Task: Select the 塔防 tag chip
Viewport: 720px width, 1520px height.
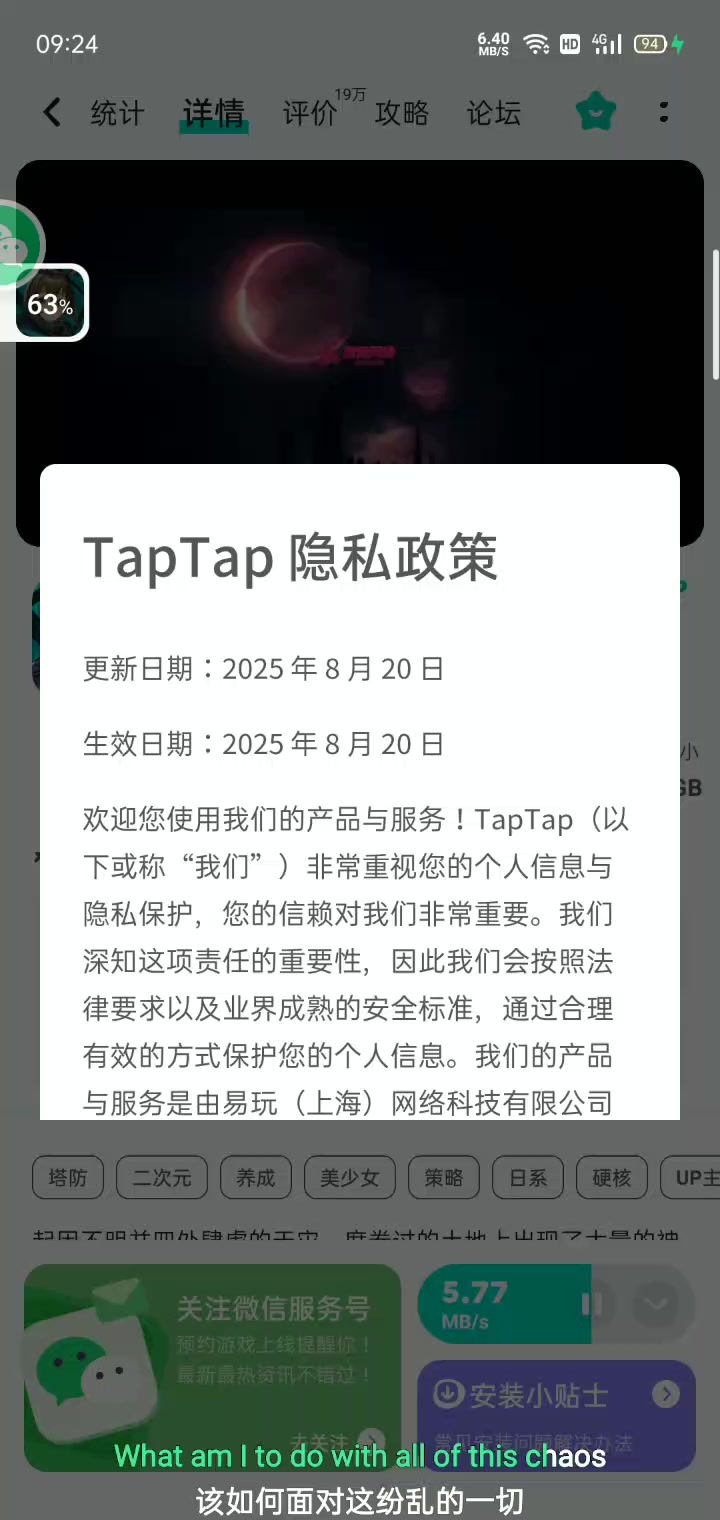Action: click(68, 1178)
